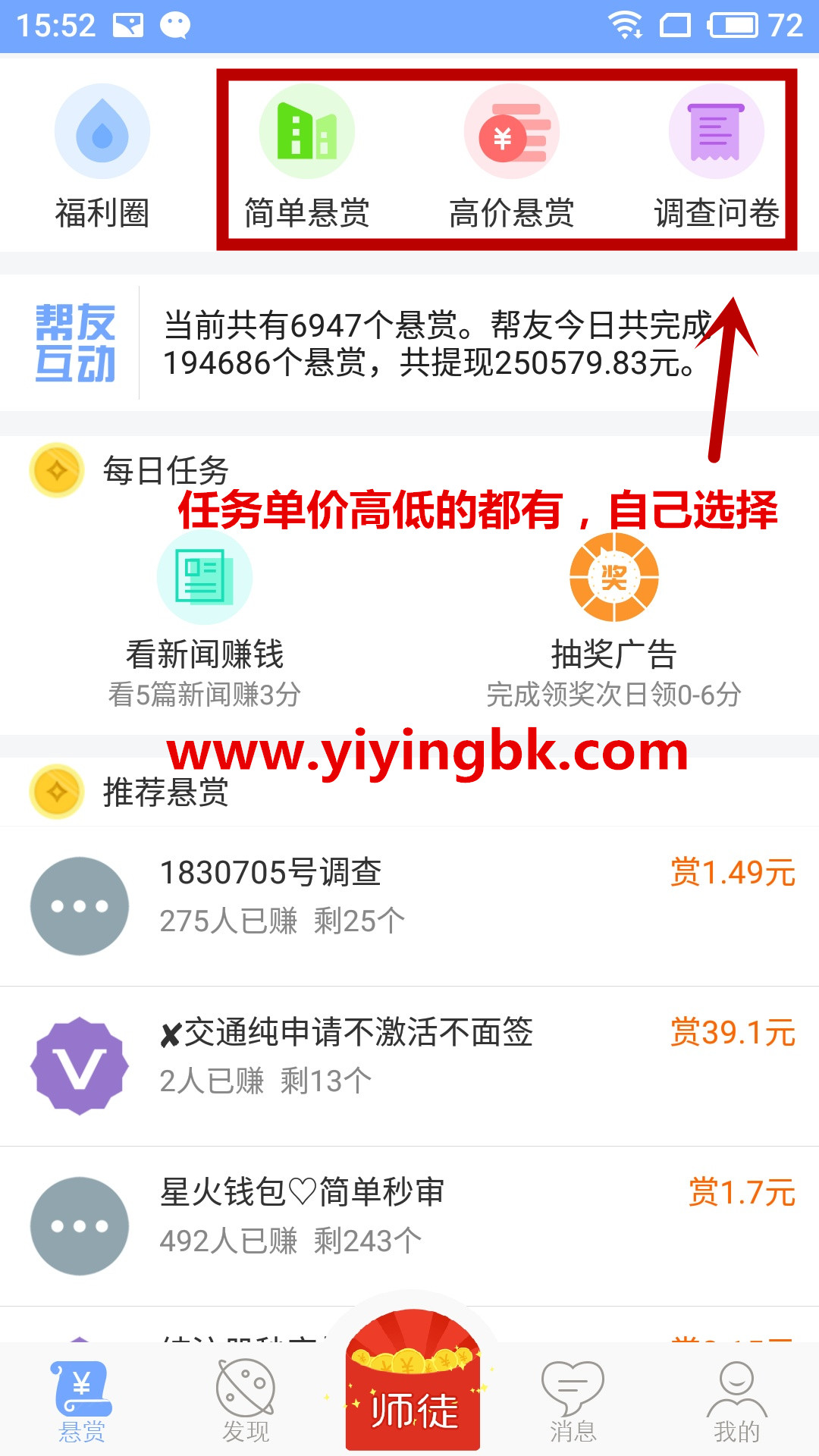Open the 师徒 red envelope tab
Viewport: 819px width, 1456px height.
[413, 1388]
